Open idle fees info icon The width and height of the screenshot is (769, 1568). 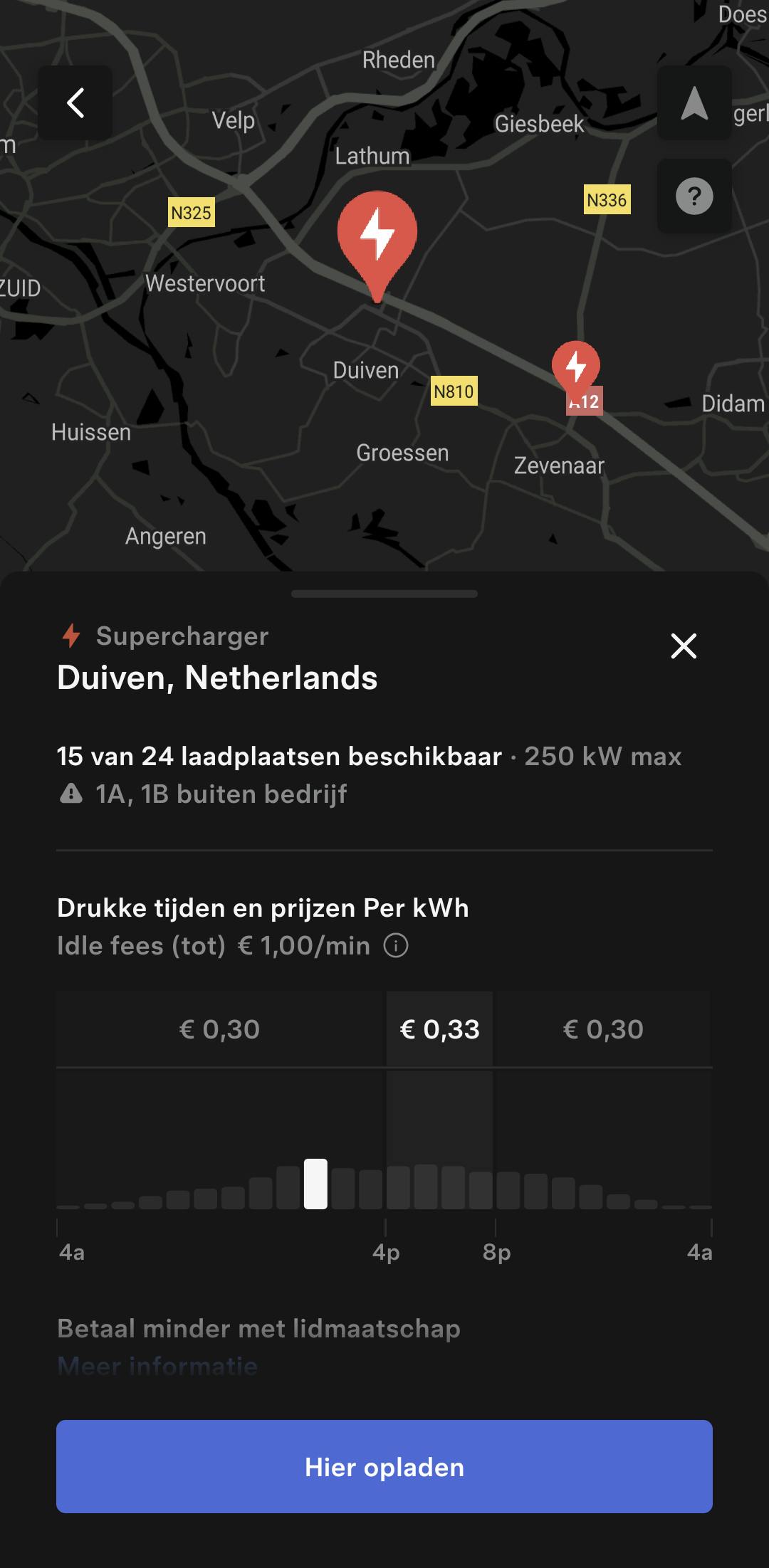click(396, 946)
